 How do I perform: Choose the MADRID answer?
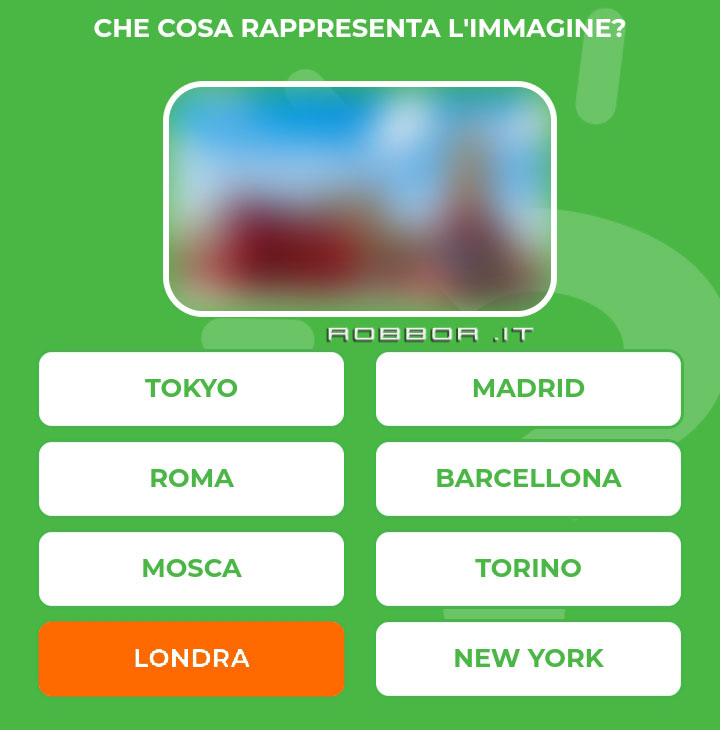click(528, 389)
